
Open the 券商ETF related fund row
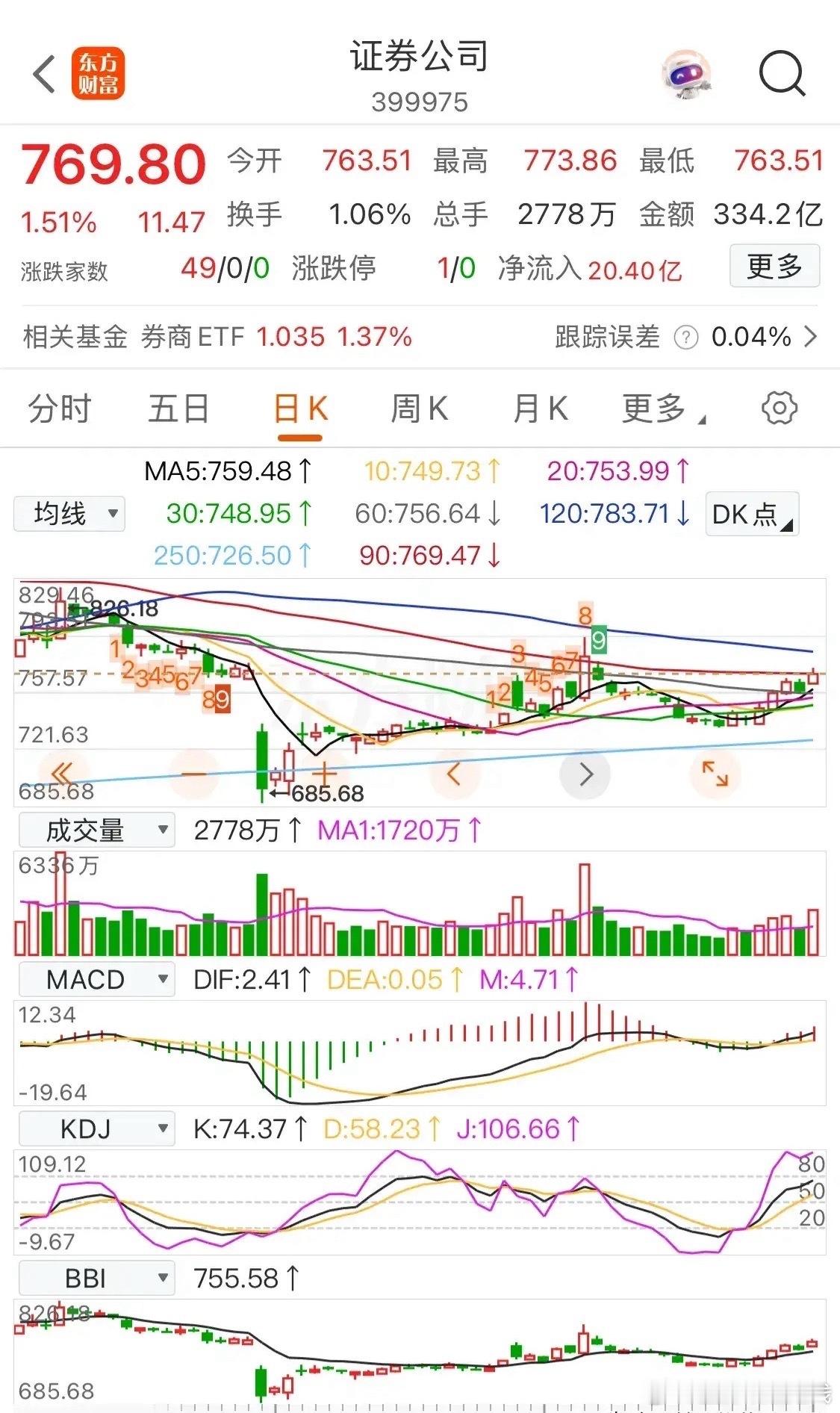(420, 337)
